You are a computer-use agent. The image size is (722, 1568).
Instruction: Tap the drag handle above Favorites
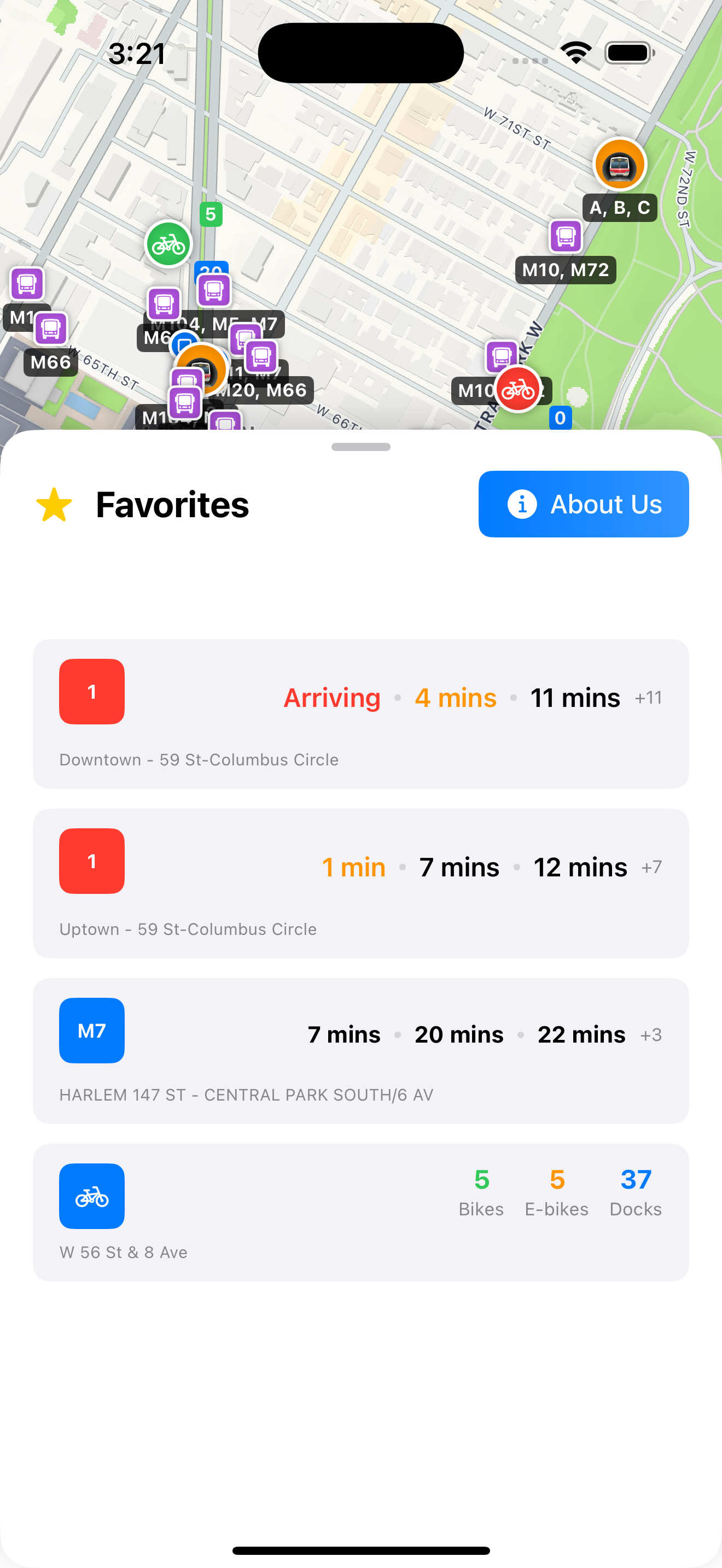pyautogui.click(x=361, y=446)
